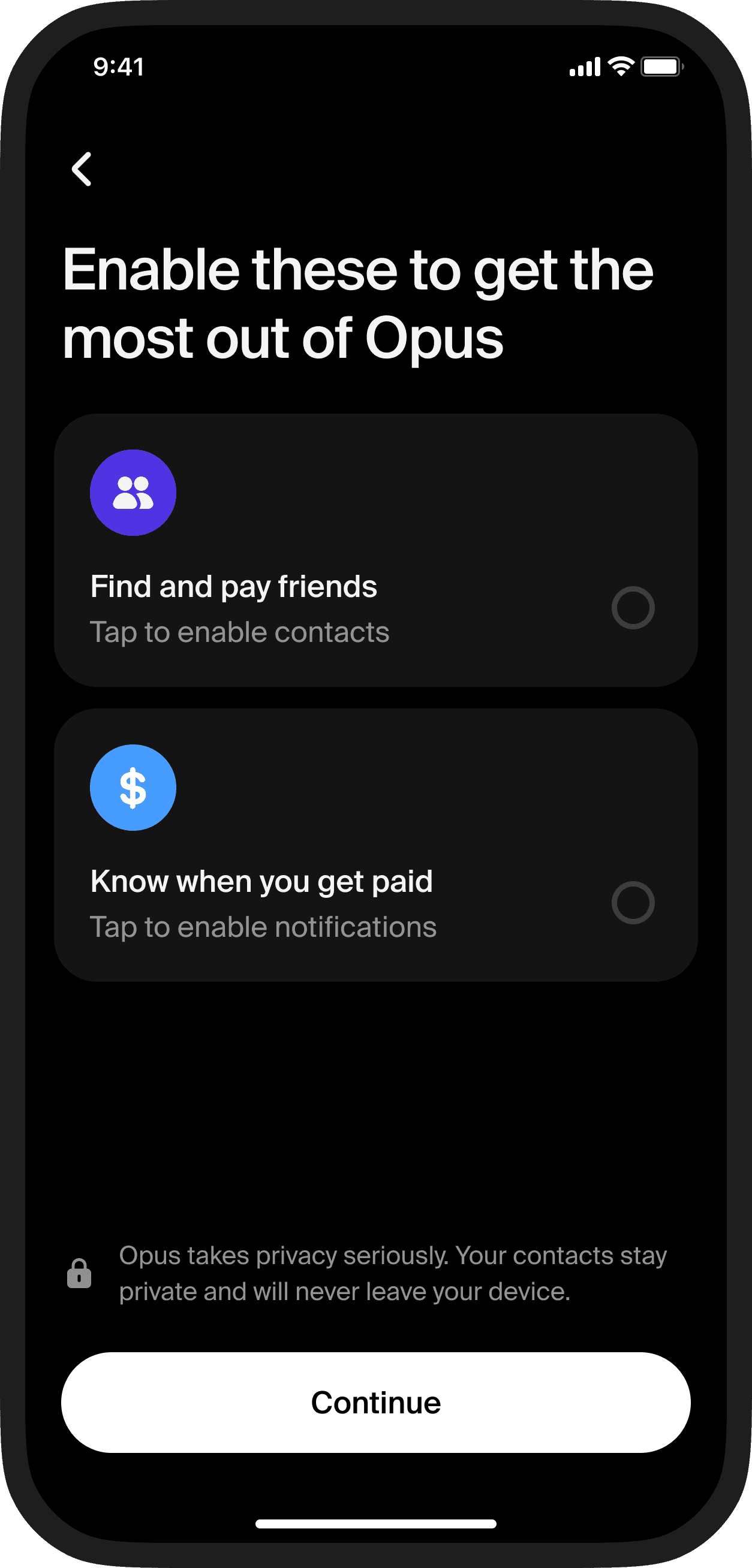Viewport: 752px width, 1568px height.
Task: Tap the Continue button
Action: click(375, 1402)
